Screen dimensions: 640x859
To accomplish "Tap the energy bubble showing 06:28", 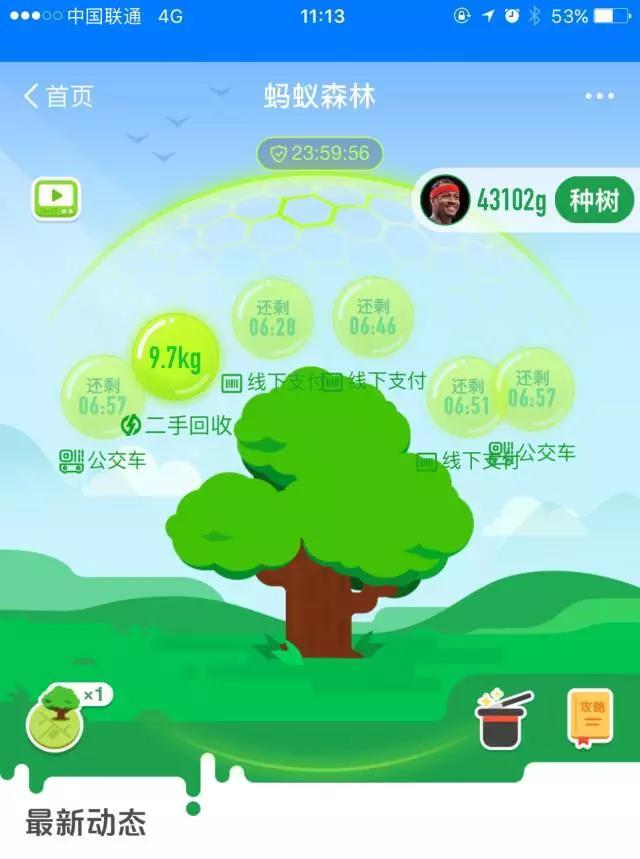I will 272,317.
